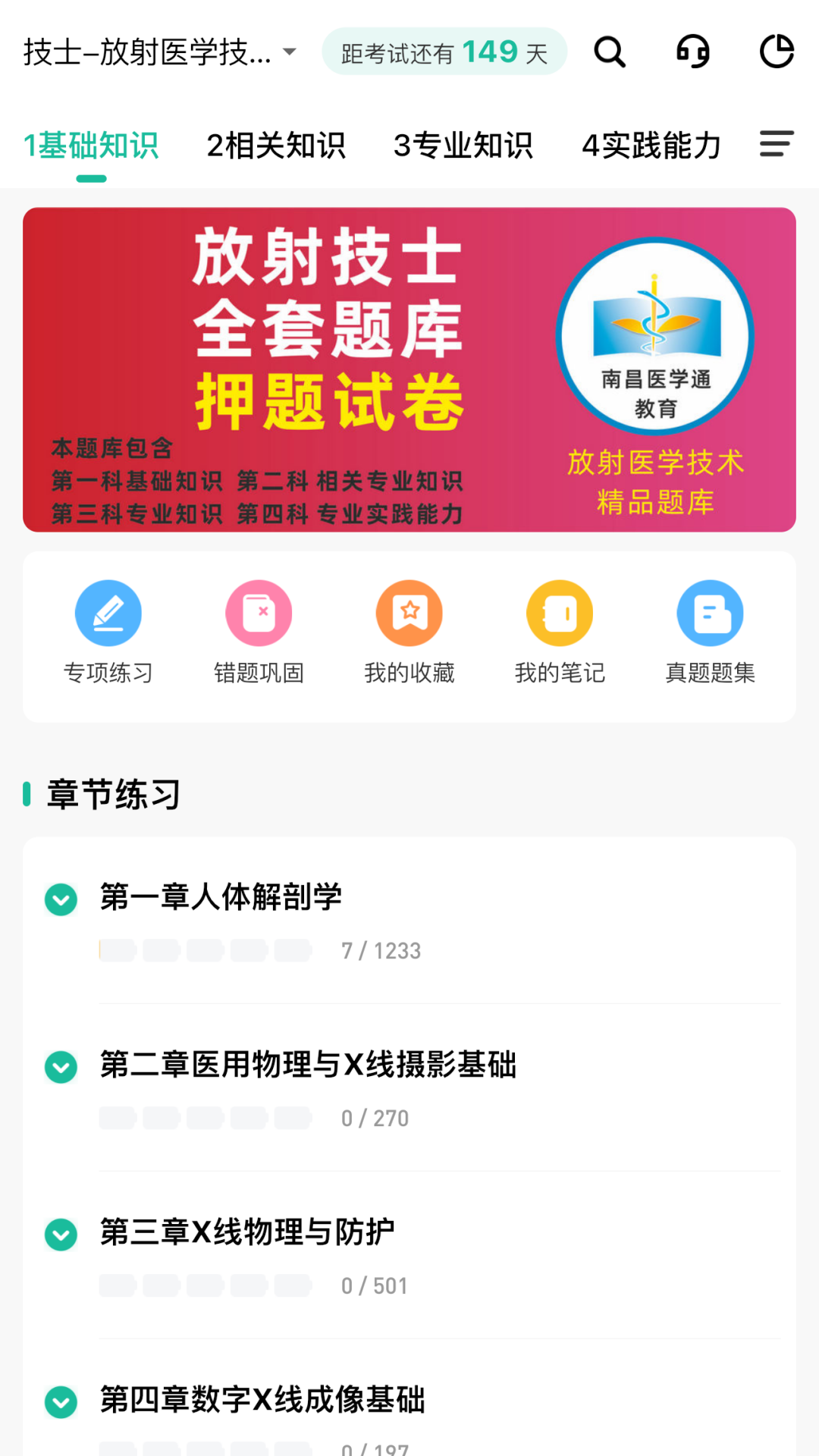Switch to 4实践能力 tab
This screenshot has width=819, height=1456.
tap(651, 144)
